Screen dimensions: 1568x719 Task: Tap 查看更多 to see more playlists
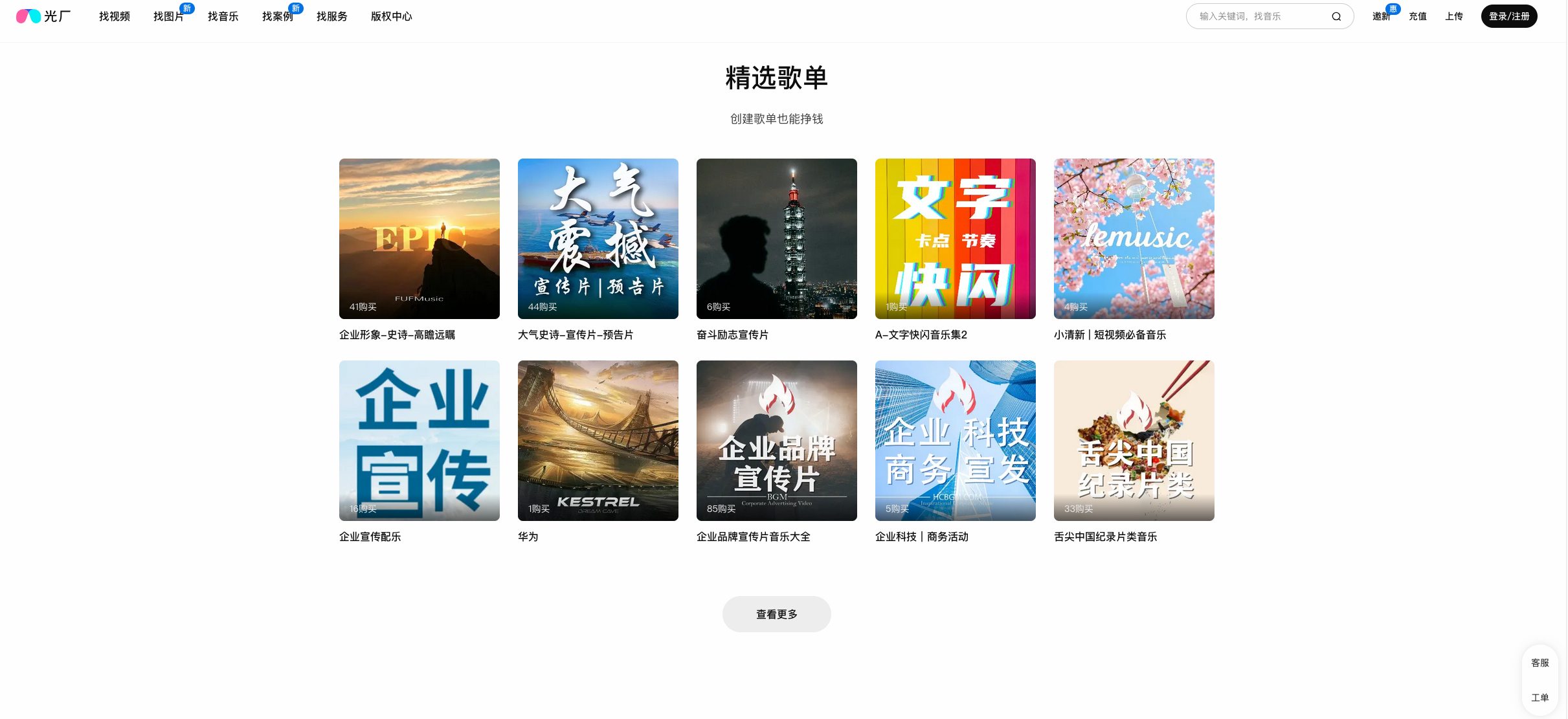pos(776,614)
